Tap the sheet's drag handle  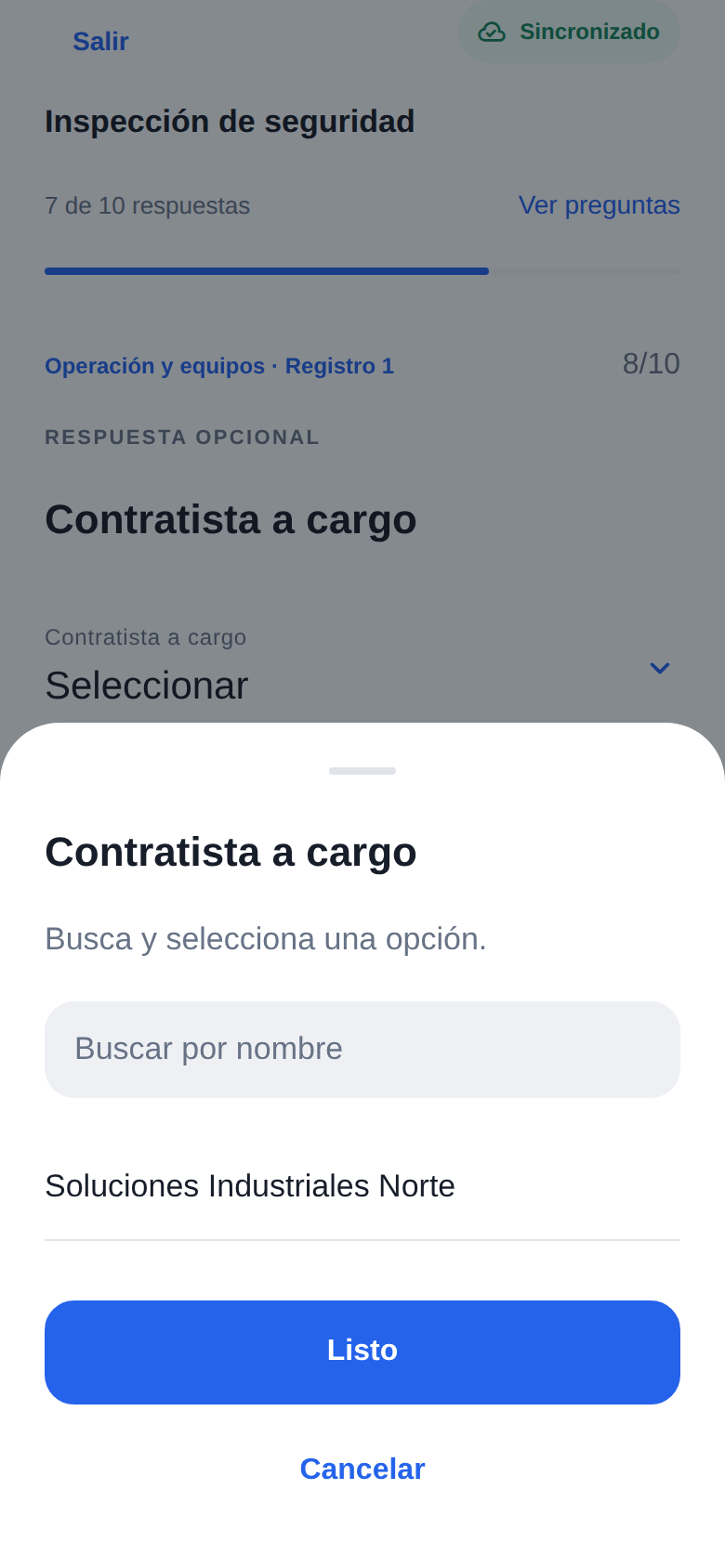click(362, 771)
